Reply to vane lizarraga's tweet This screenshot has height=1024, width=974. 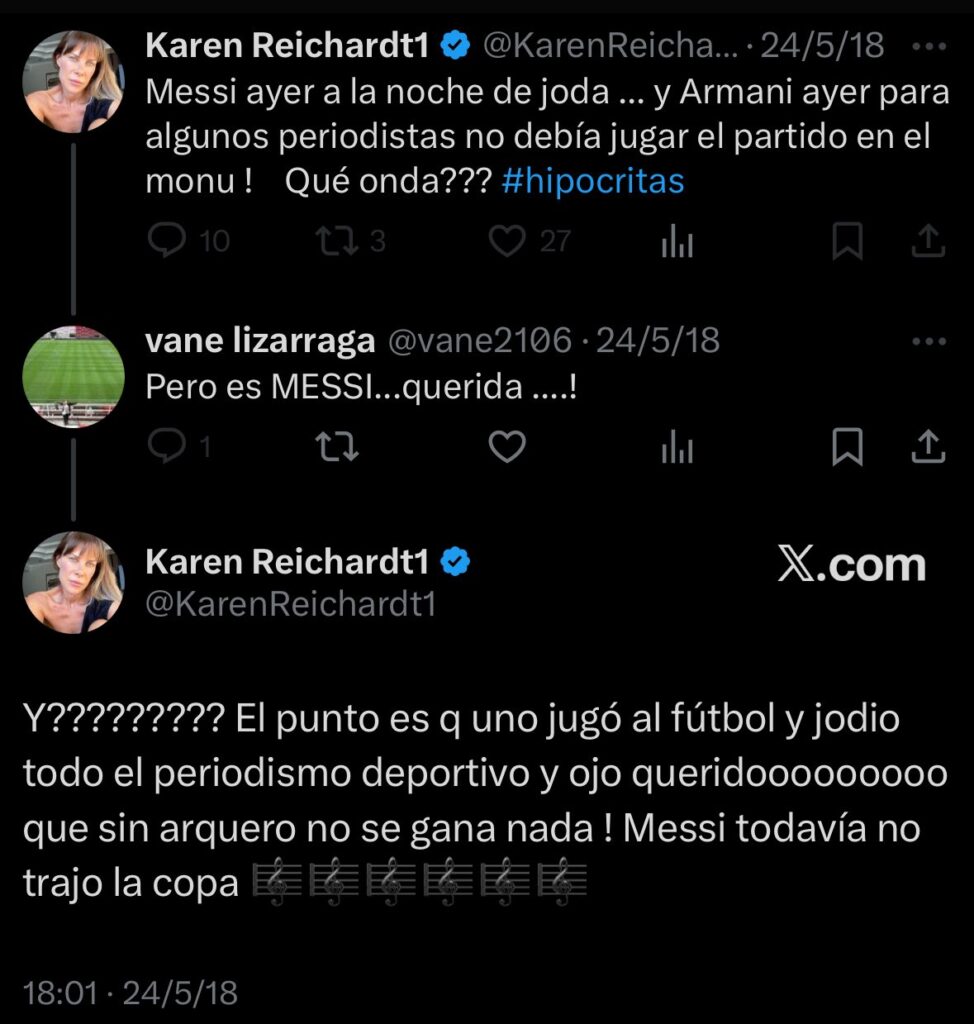164,448
